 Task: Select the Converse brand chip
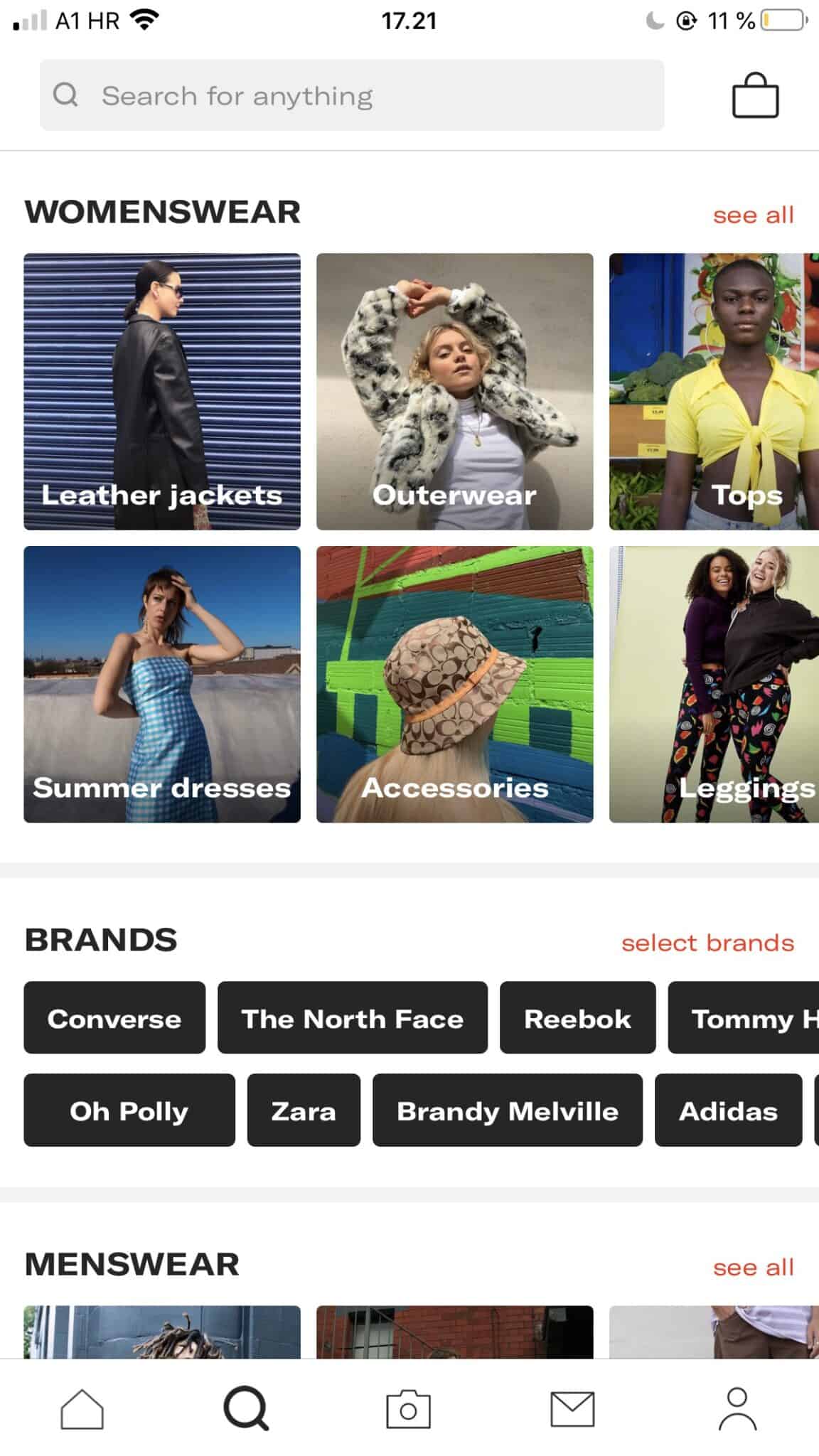(114, 1017)
